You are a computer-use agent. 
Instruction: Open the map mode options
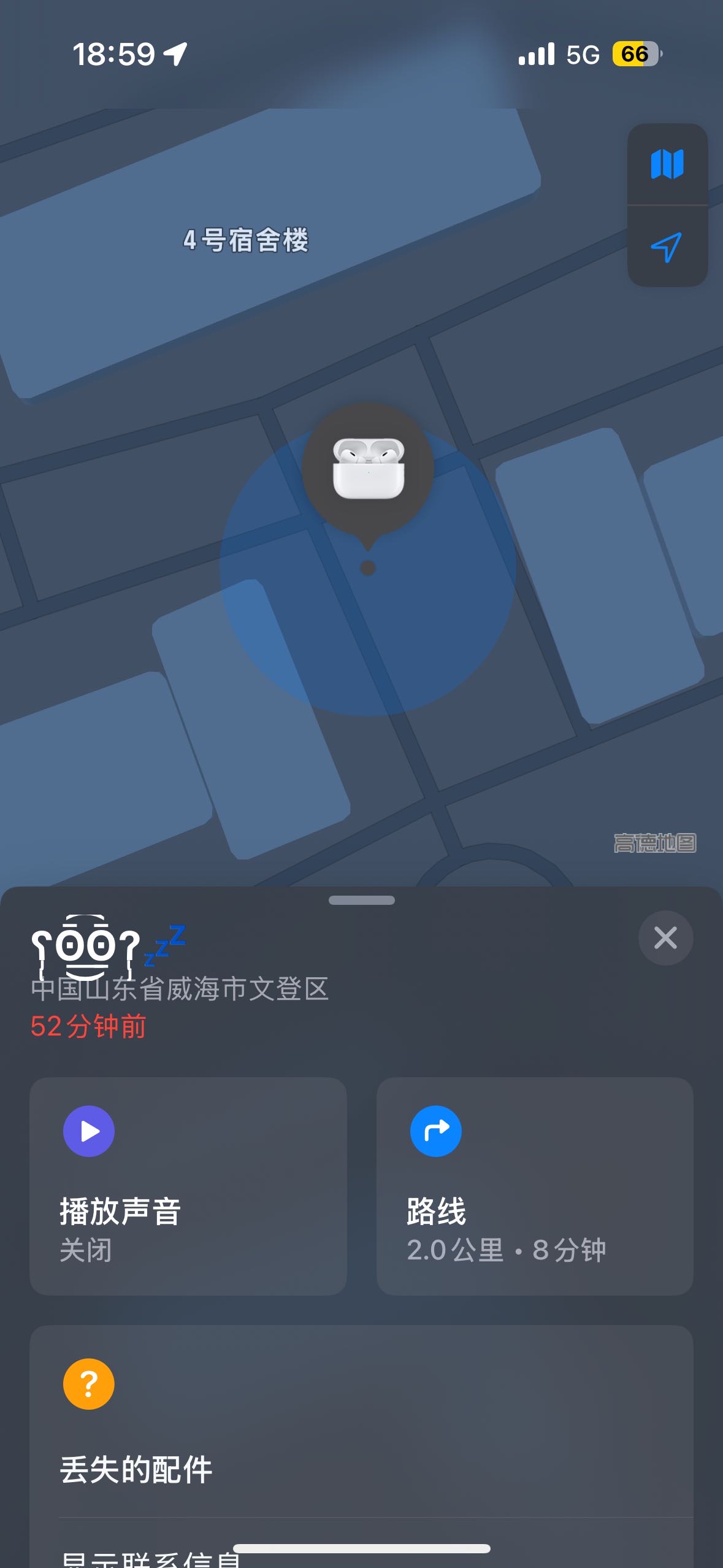[667, 164]
